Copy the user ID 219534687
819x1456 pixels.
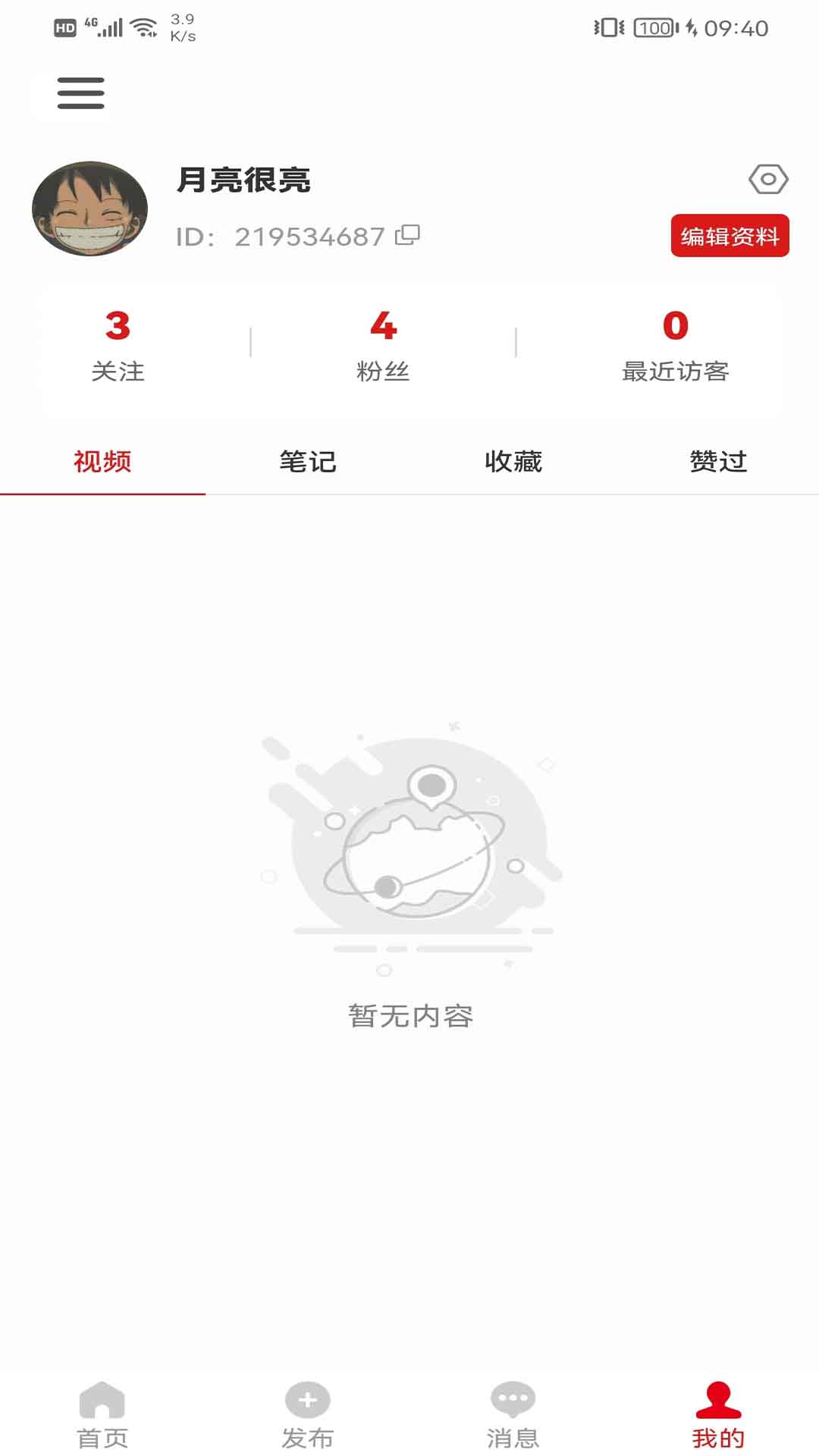(x=407, y=236)
